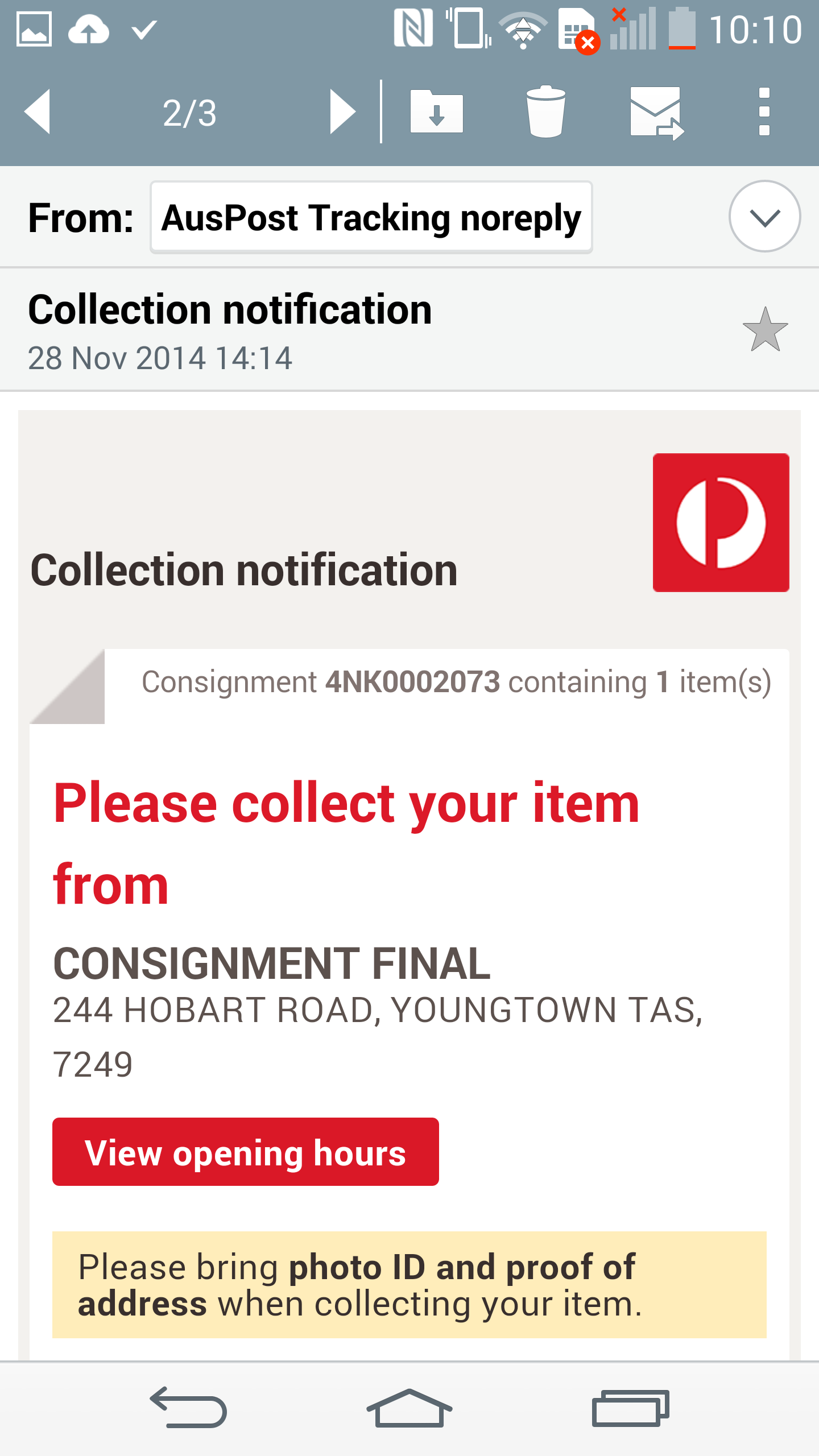Tap the AusPost Tracking noreply sender chip

371,218
